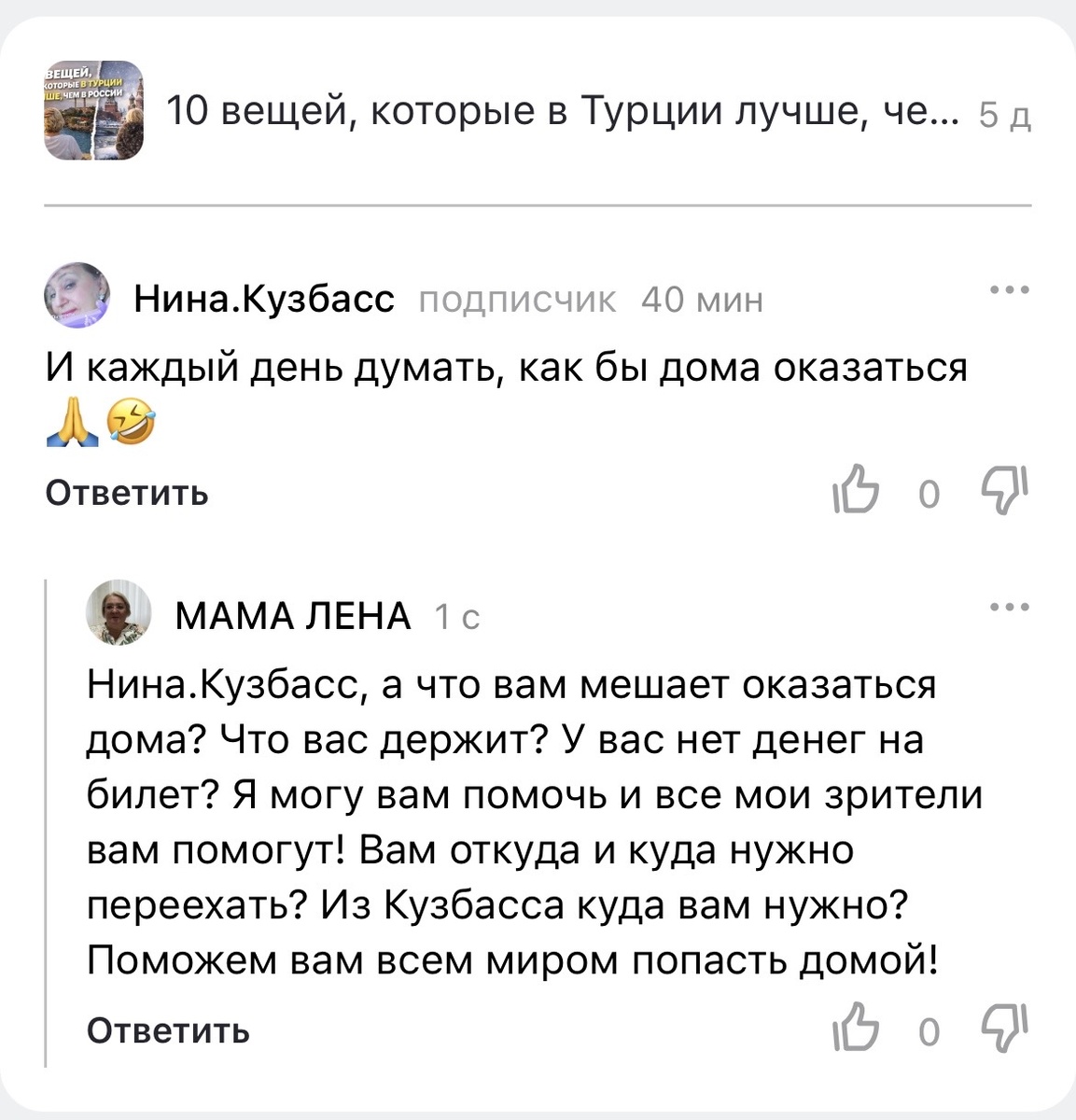Click the like counter showing 0
This screenshot has height=1120, width=1076.
point(929,494)
